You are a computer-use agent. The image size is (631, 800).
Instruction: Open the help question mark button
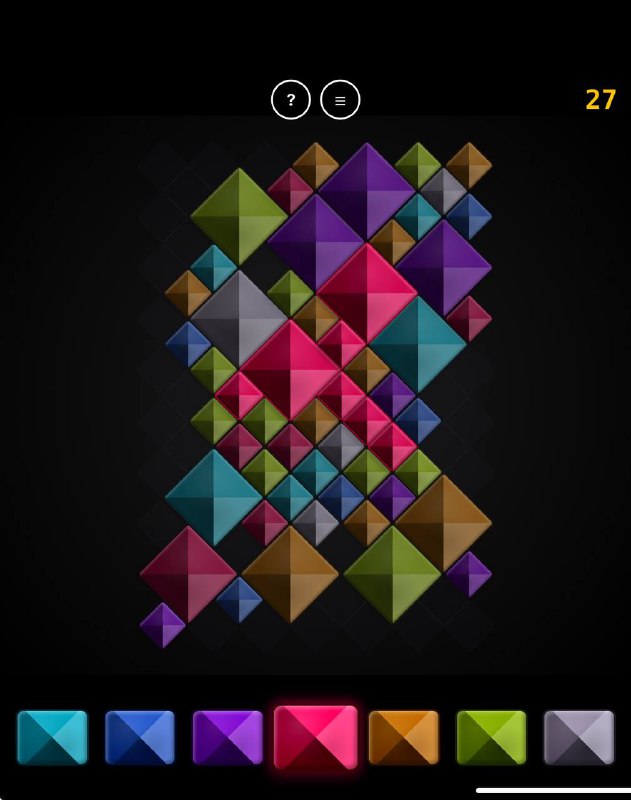291,100
